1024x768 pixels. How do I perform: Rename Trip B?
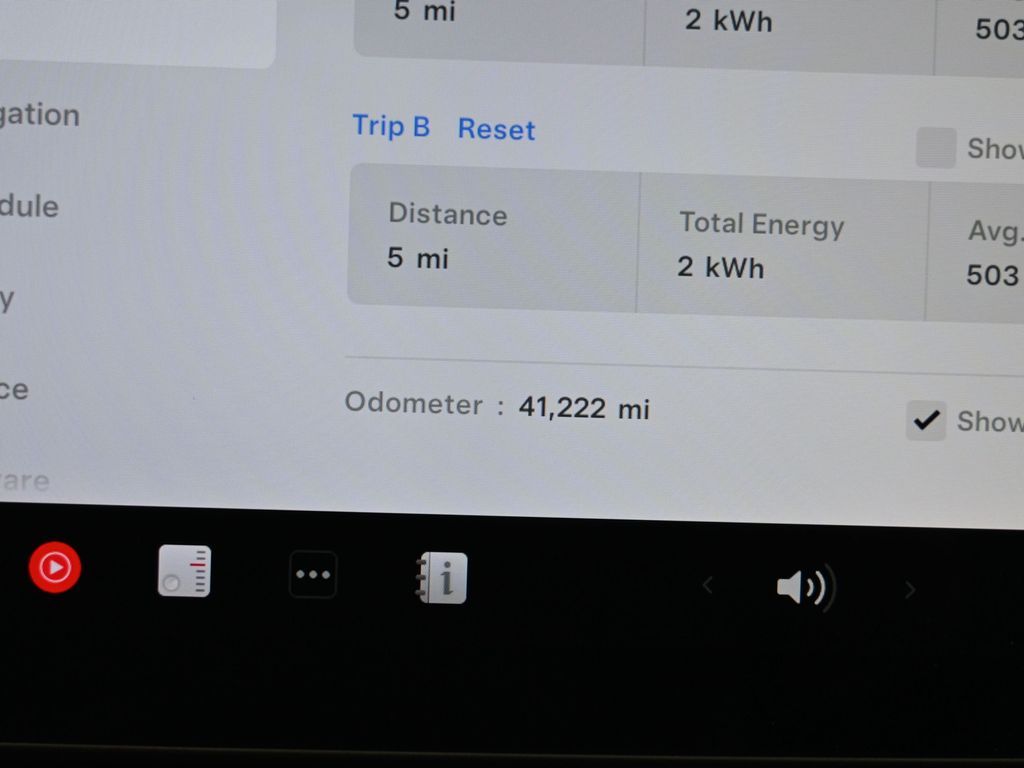click(391, 126)
